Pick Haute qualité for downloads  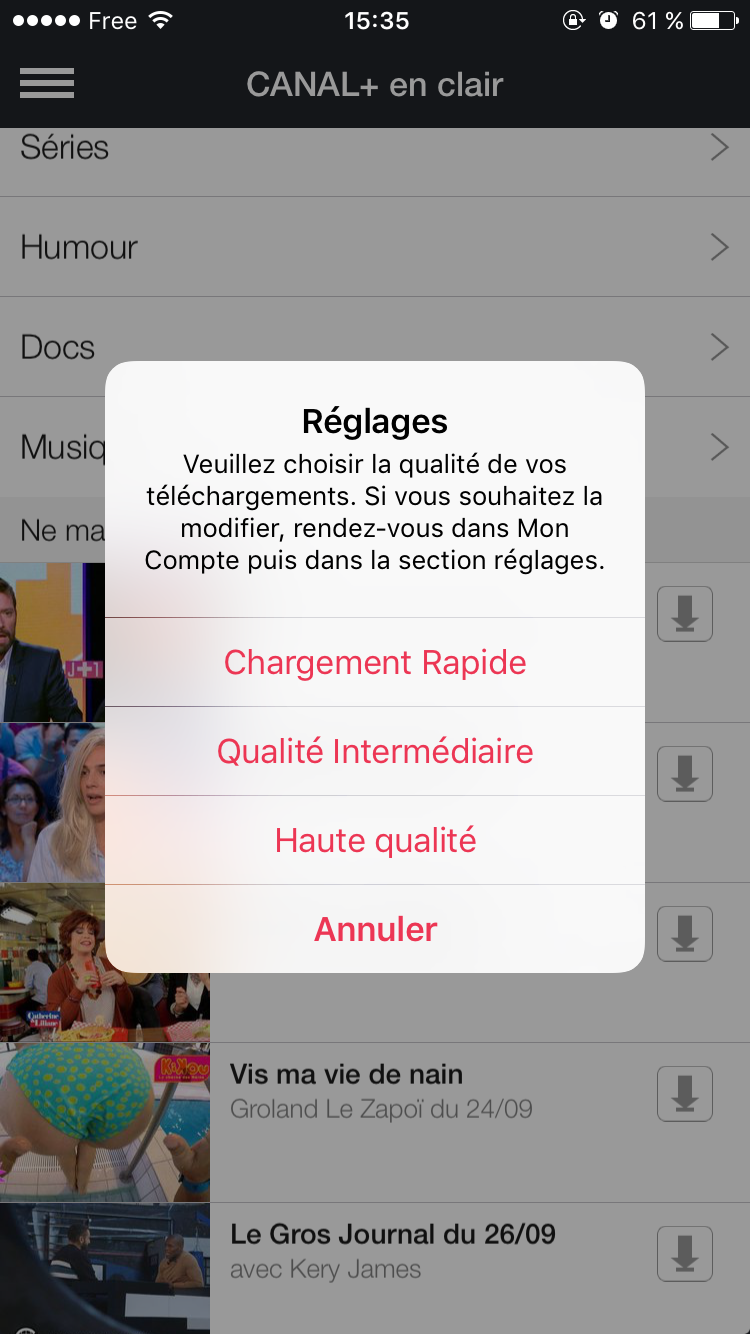375,840
